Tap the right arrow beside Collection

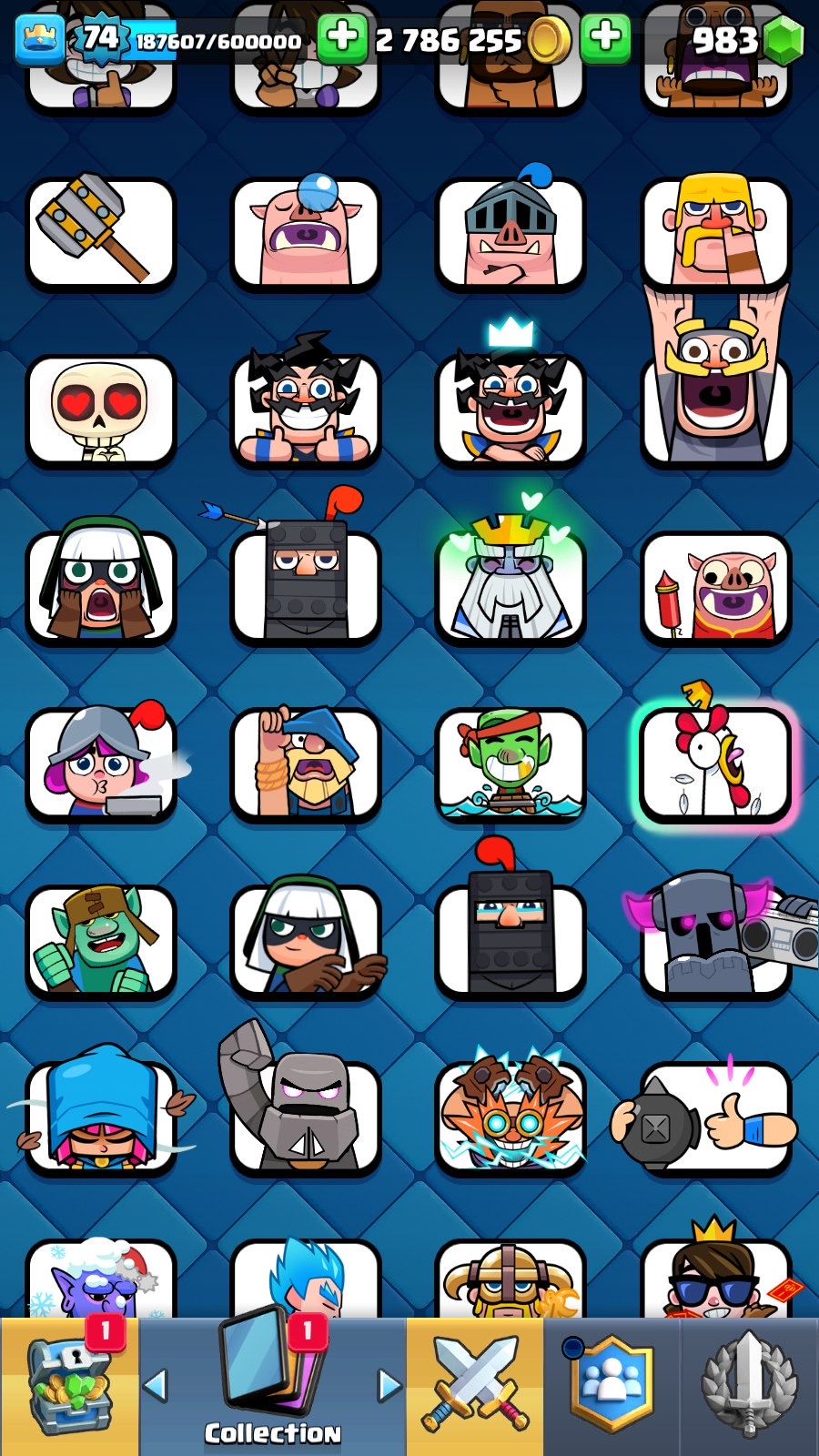point(389,1386)
